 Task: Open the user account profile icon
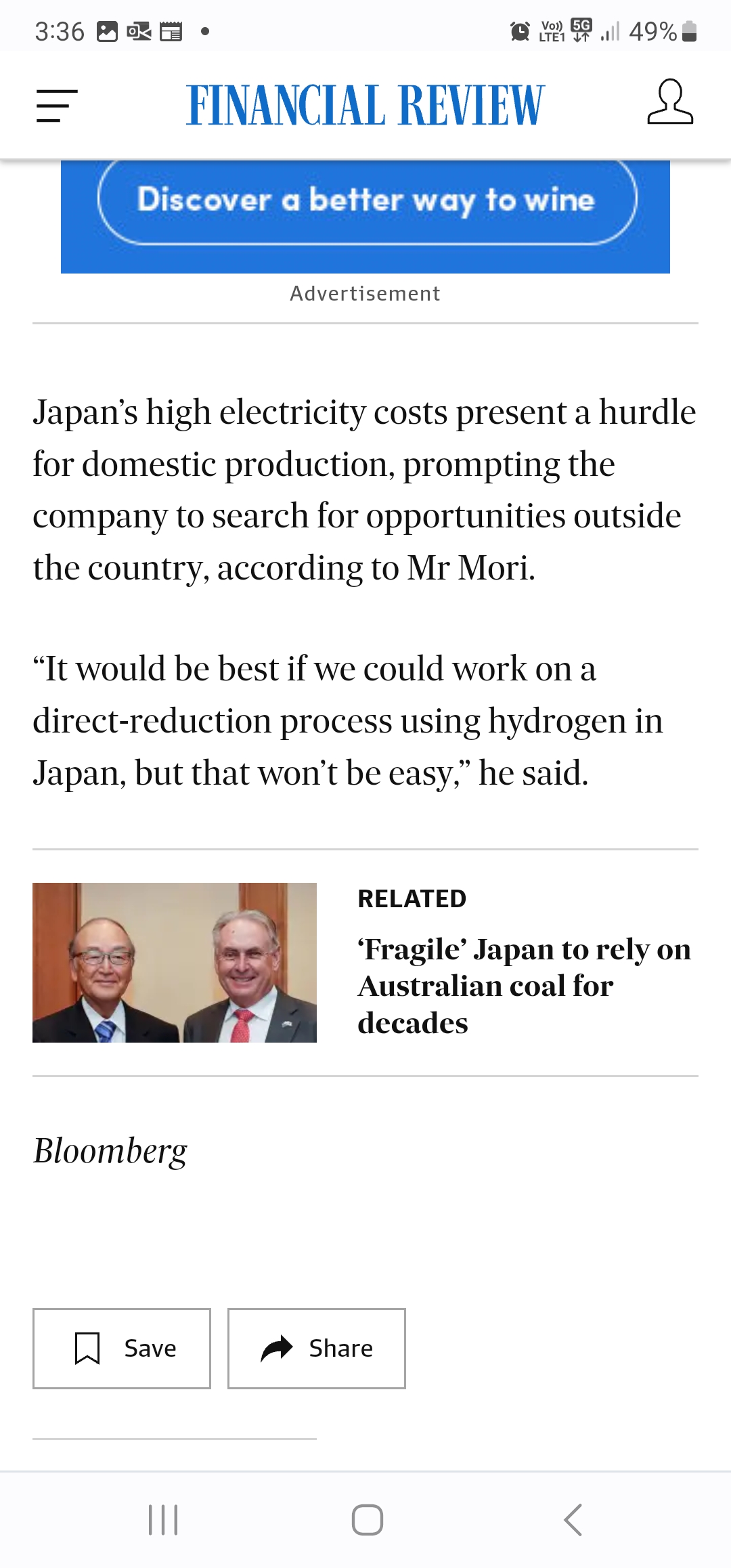tap(670, 102)
